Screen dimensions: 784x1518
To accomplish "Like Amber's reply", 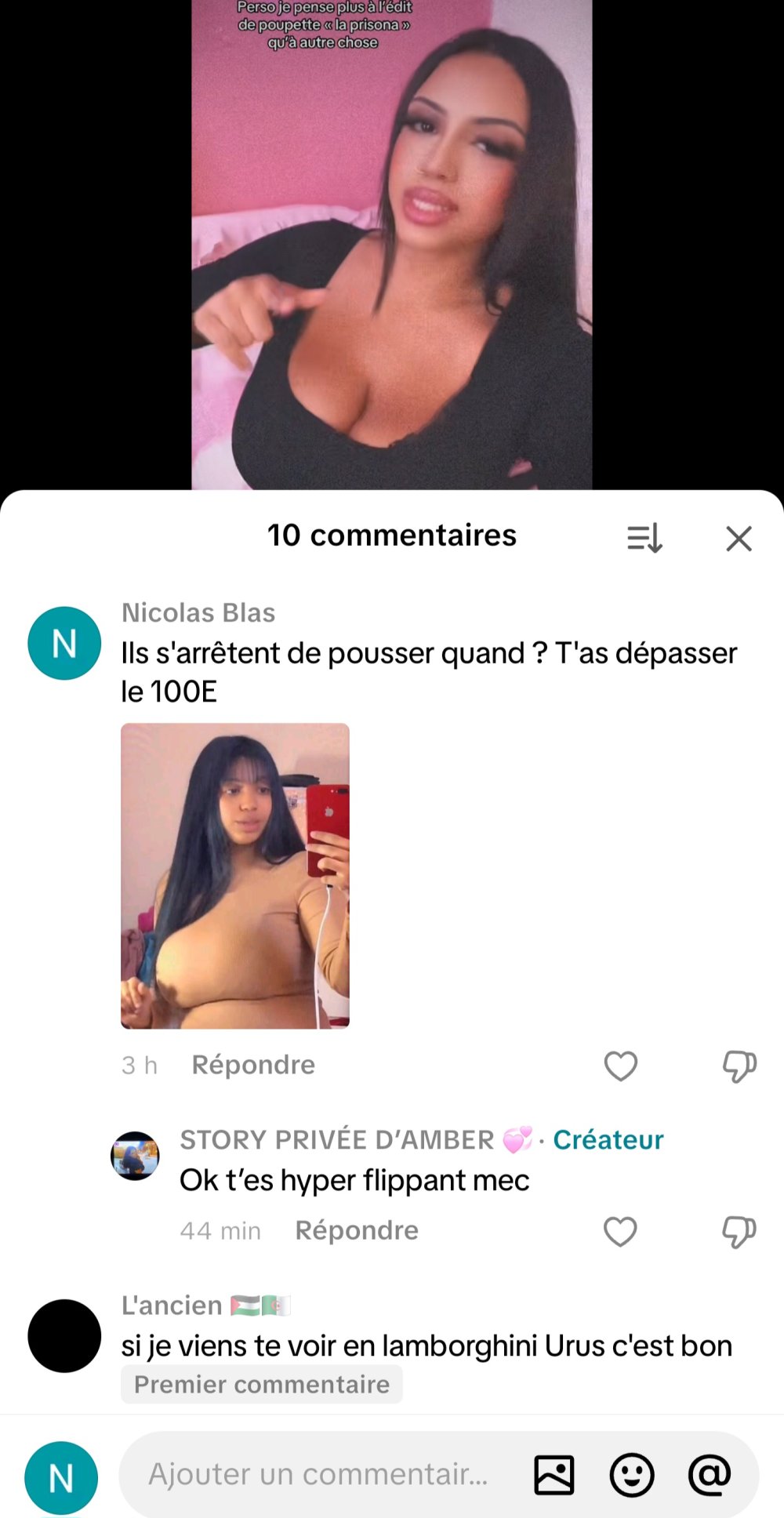I will 620,1230.
